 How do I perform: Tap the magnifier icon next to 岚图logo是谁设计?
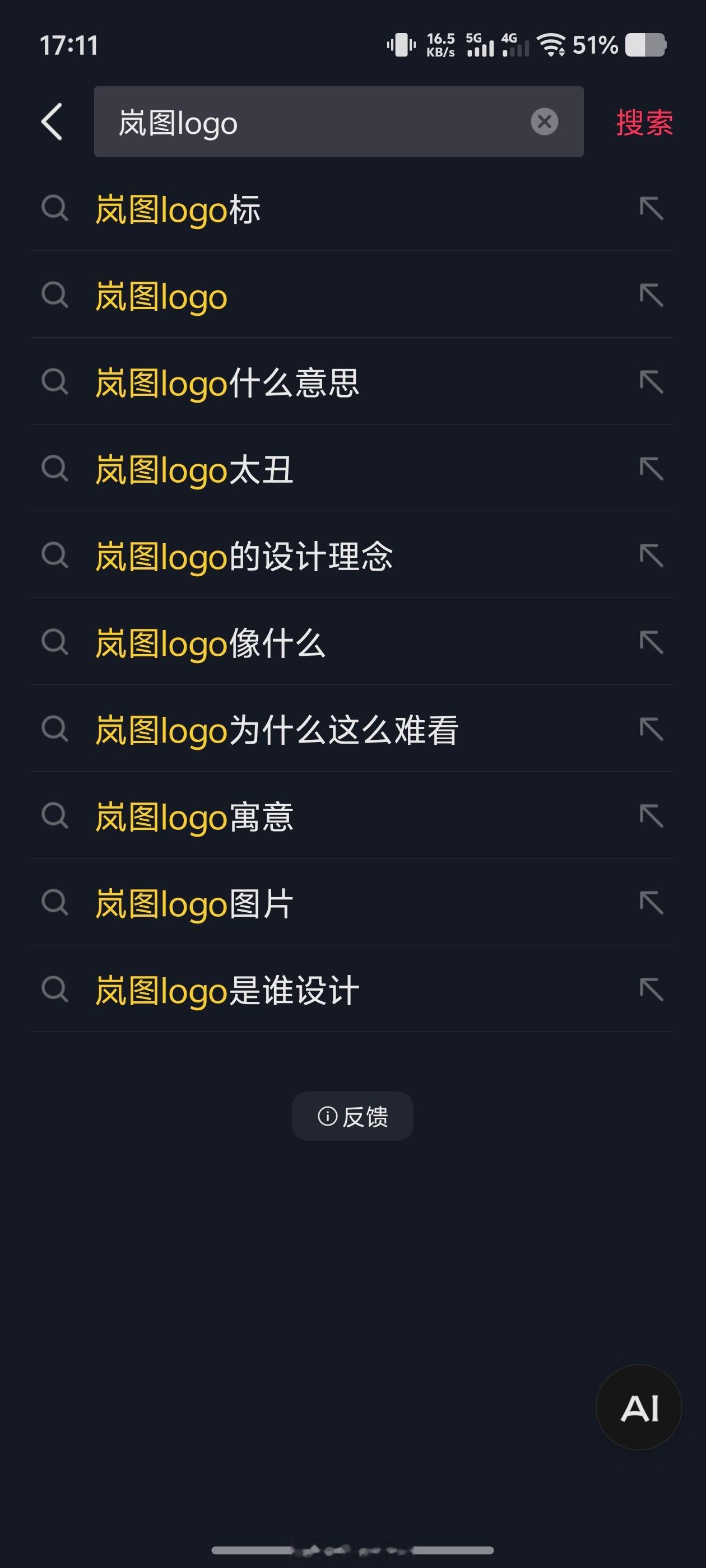tap(56, 991)
